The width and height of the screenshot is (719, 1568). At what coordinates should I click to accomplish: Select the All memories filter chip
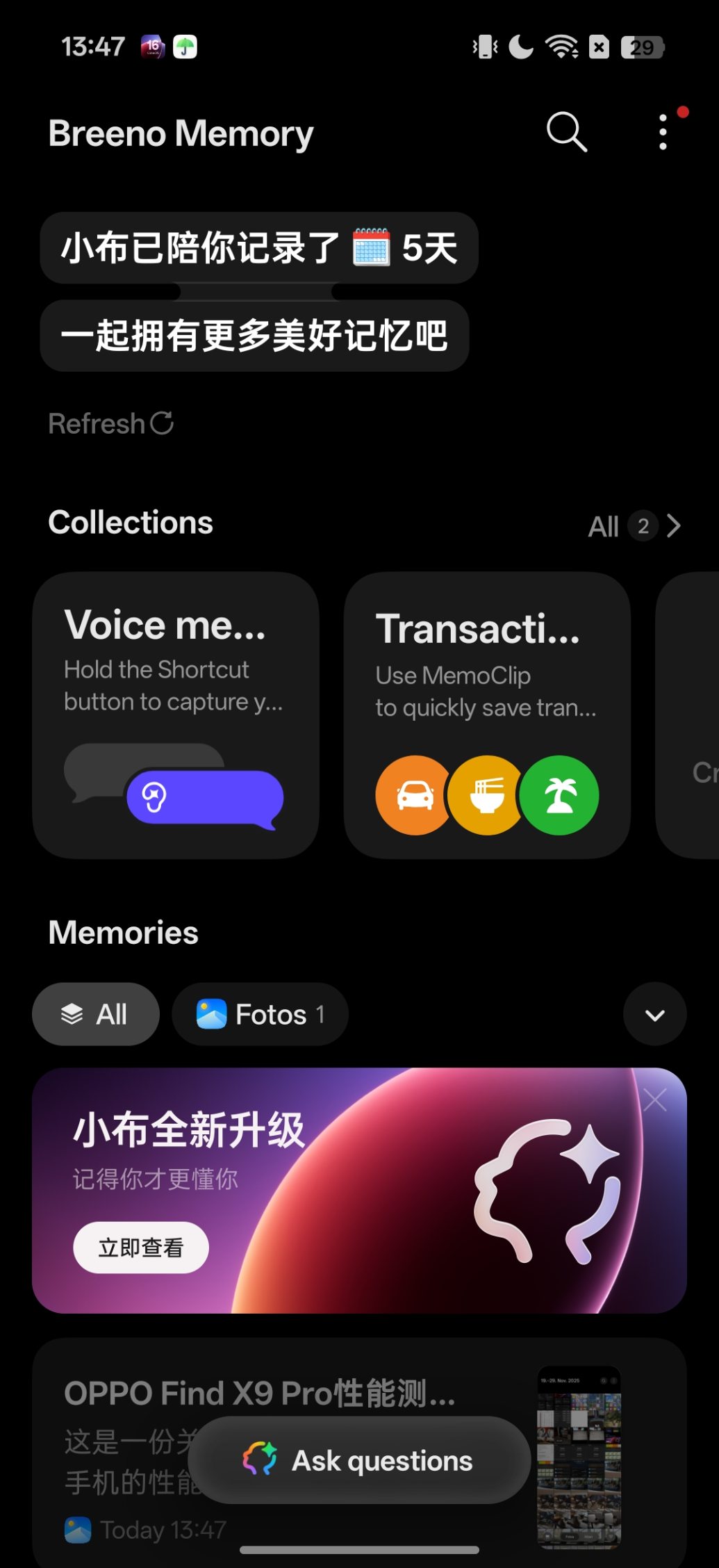click(96, 1014)
